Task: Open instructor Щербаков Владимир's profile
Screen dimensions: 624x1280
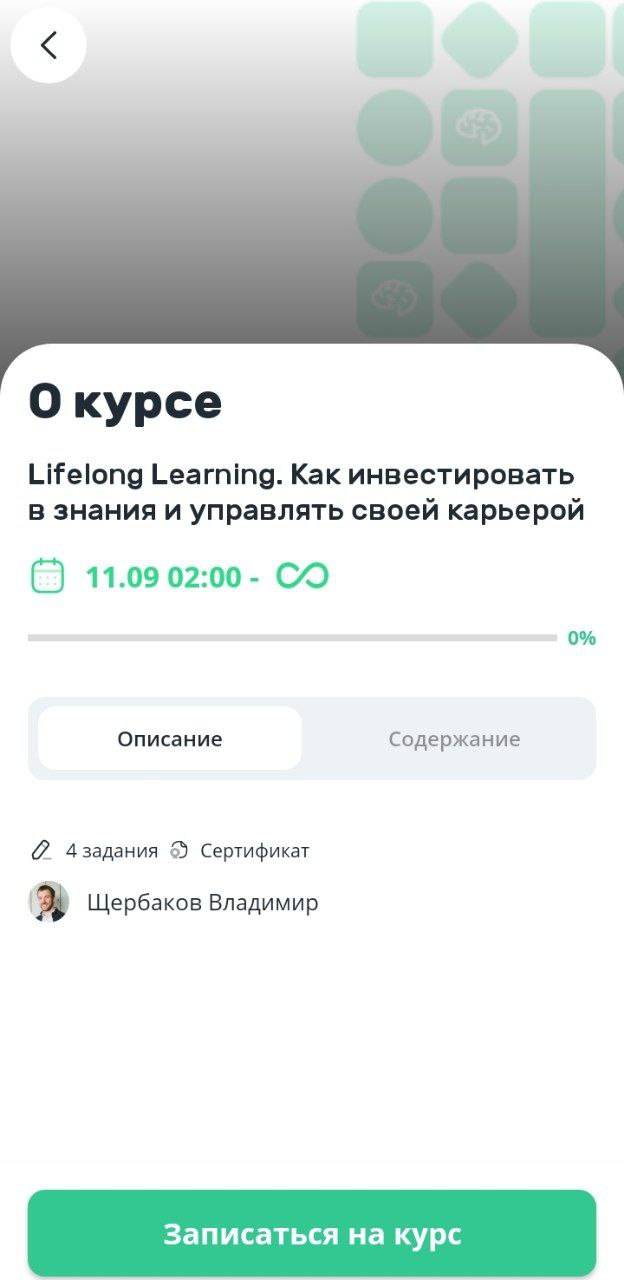Action: pyautogui.click(x=201, y=902)
